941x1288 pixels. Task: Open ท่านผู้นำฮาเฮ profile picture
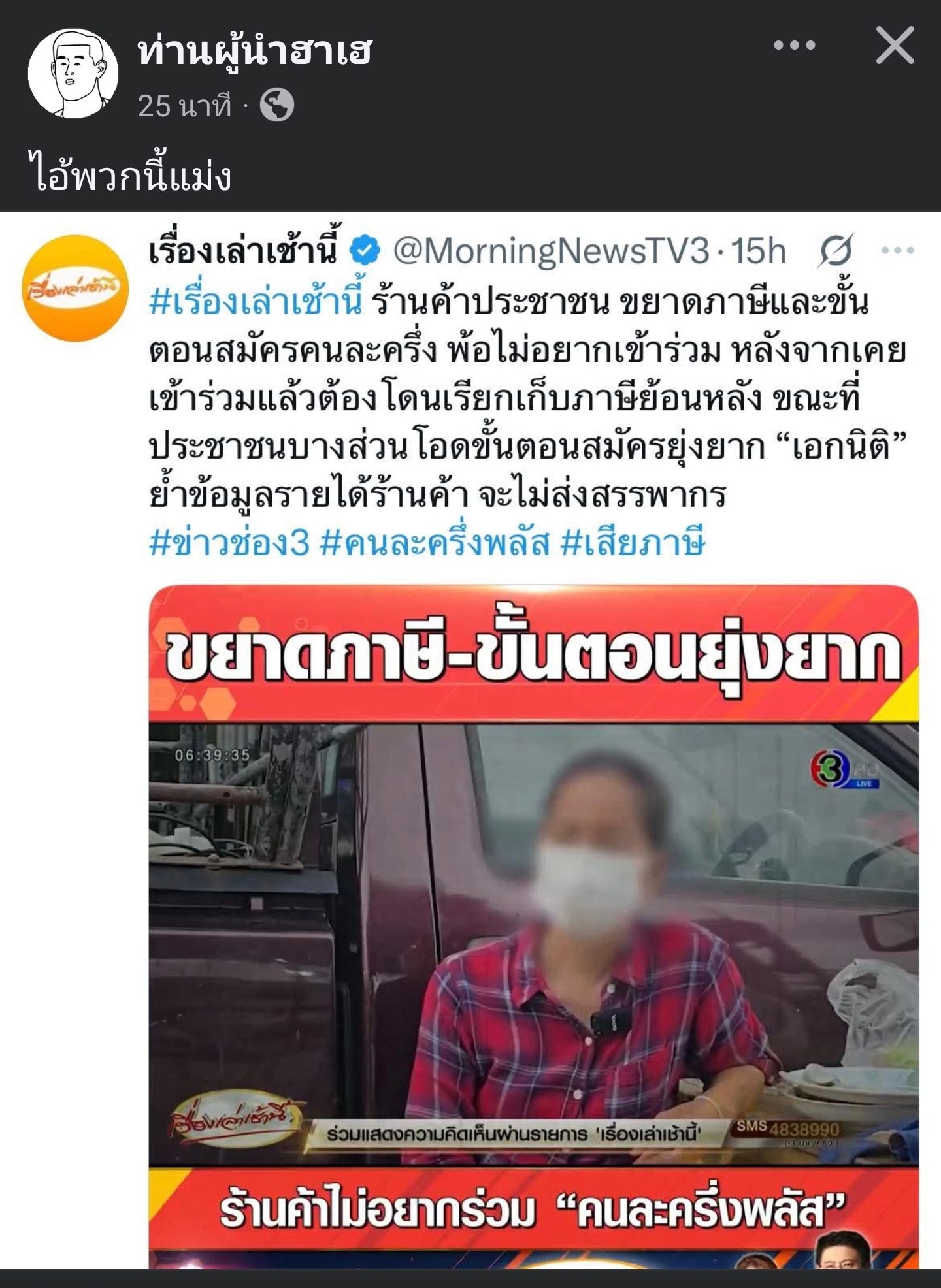[73, 73]
